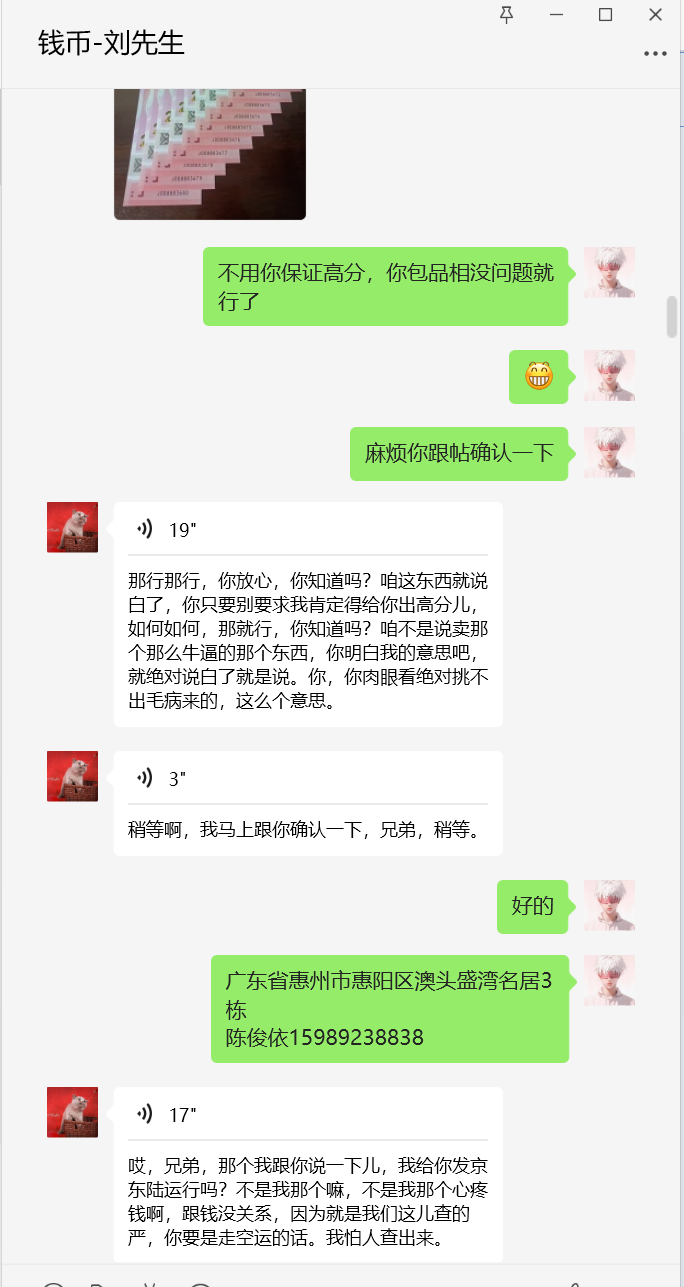Open the three-dot chat info menu
684x1287 pixels.
tap(655, 54)
